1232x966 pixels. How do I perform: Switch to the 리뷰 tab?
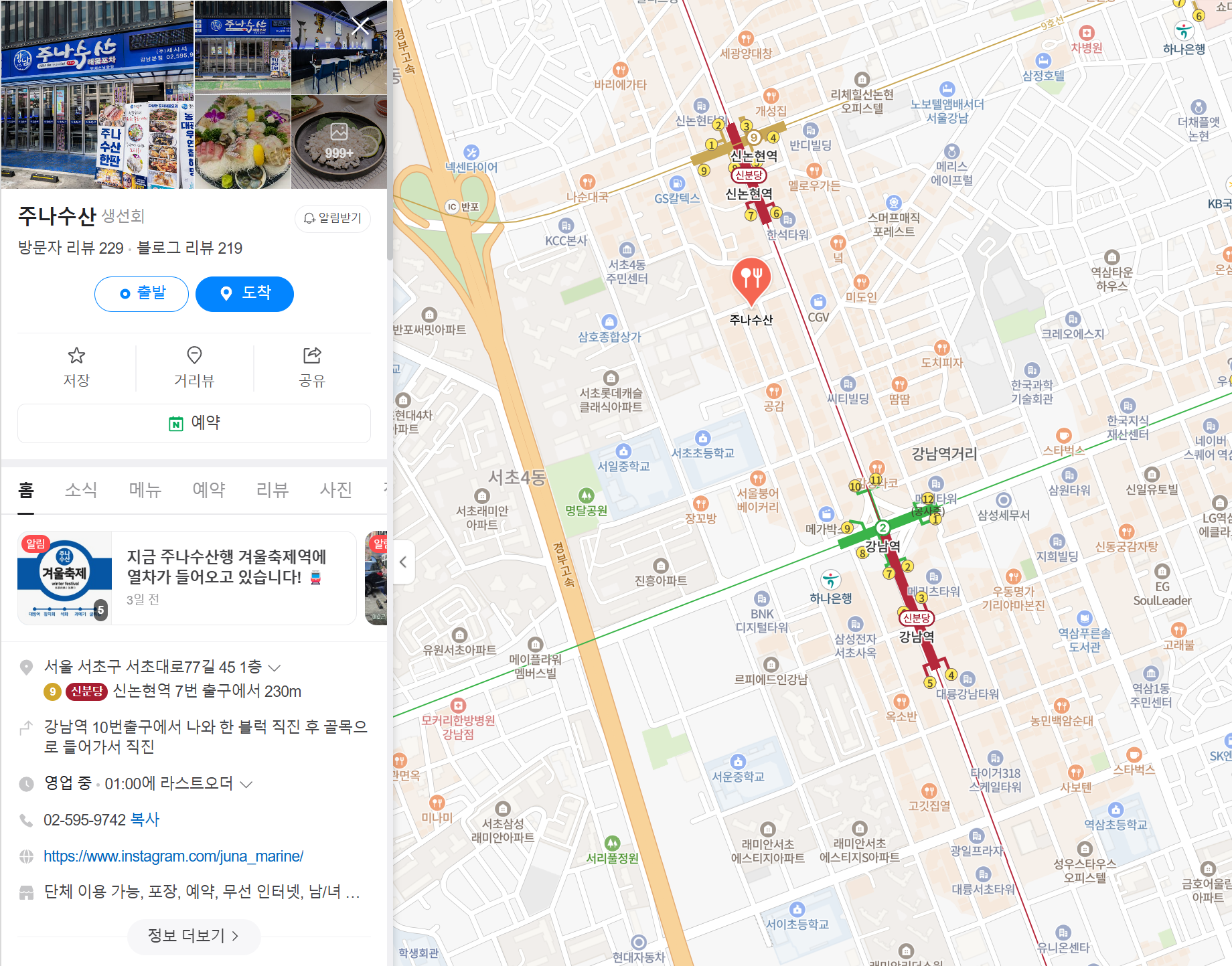[x=273, y=490]
